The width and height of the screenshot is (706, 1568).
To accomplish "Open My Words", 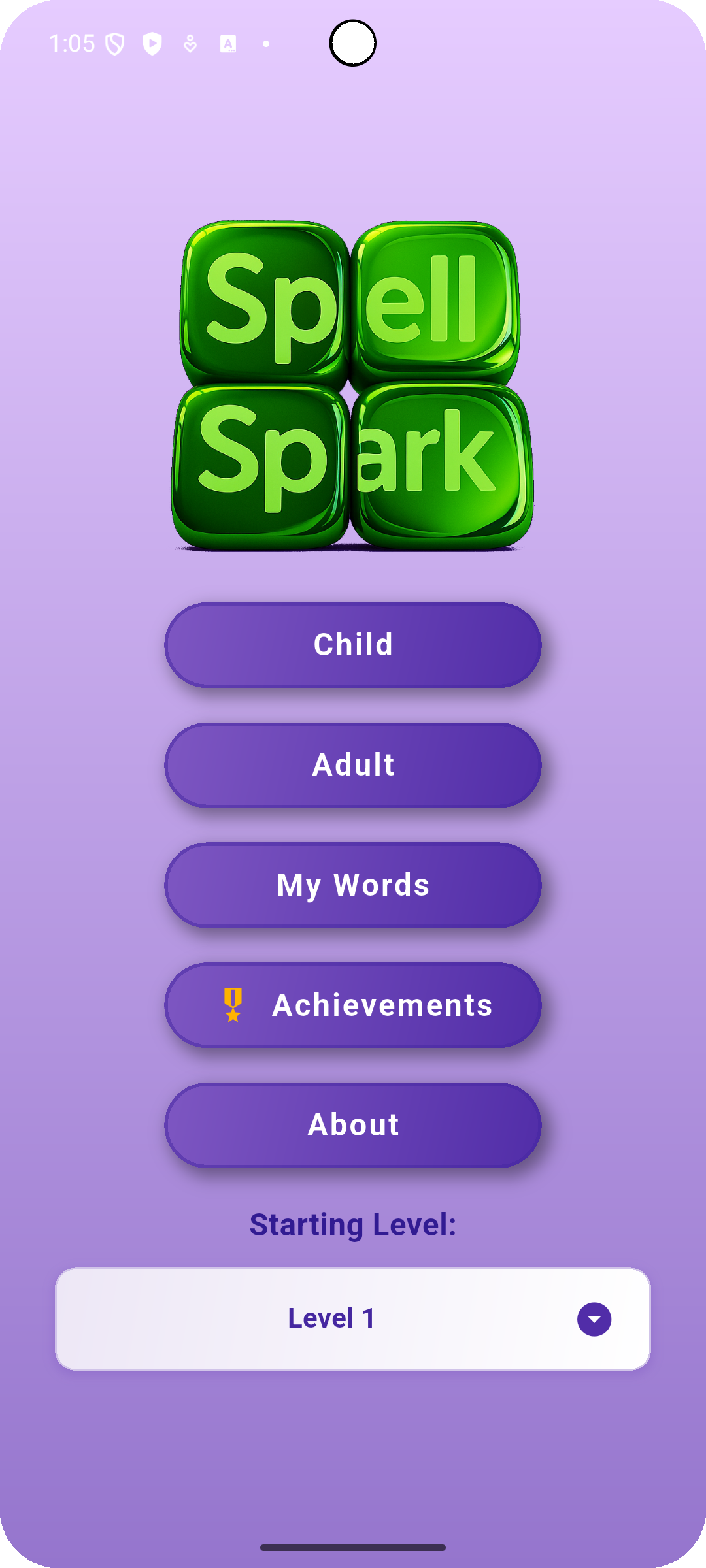I will [353, 885].
